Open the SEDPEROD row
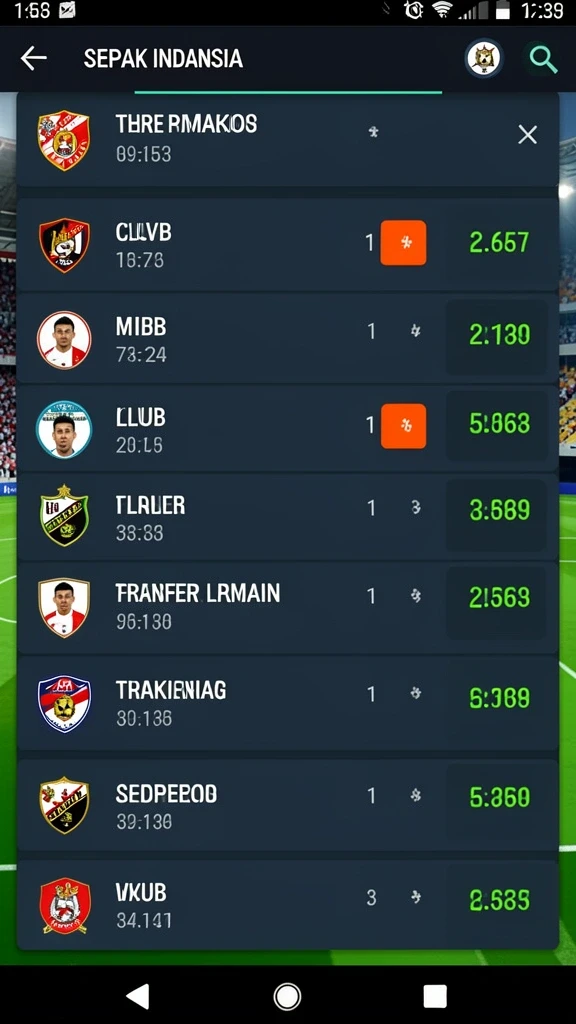The image size is (576, 1024). 287,805
